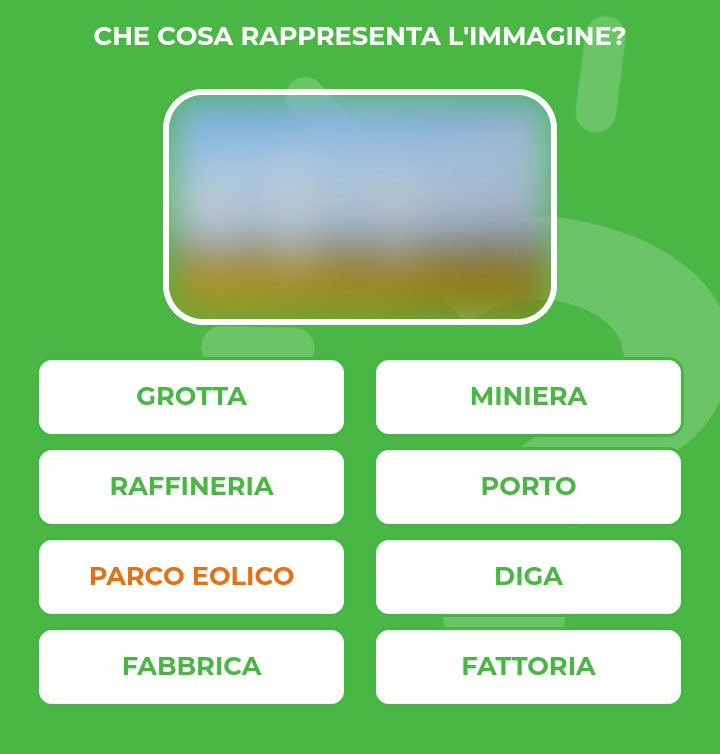Image resolution: width=720 pixels, height=754 pixels.
Task: Select PORTO from the answer choices
Action: pos(528,487)
